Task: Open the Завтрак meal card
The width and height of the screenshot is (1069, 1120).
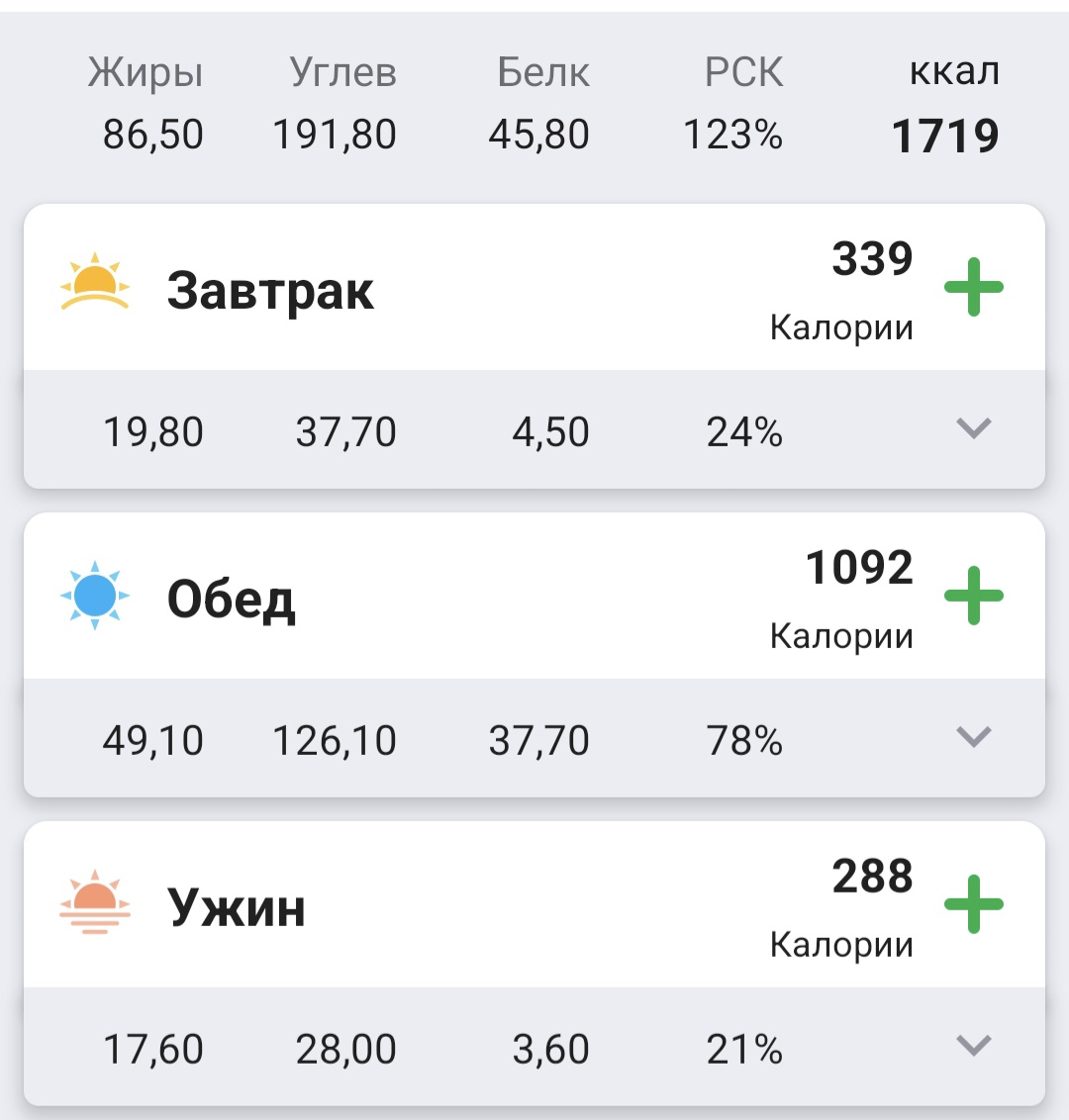Action: coord(270,291)
